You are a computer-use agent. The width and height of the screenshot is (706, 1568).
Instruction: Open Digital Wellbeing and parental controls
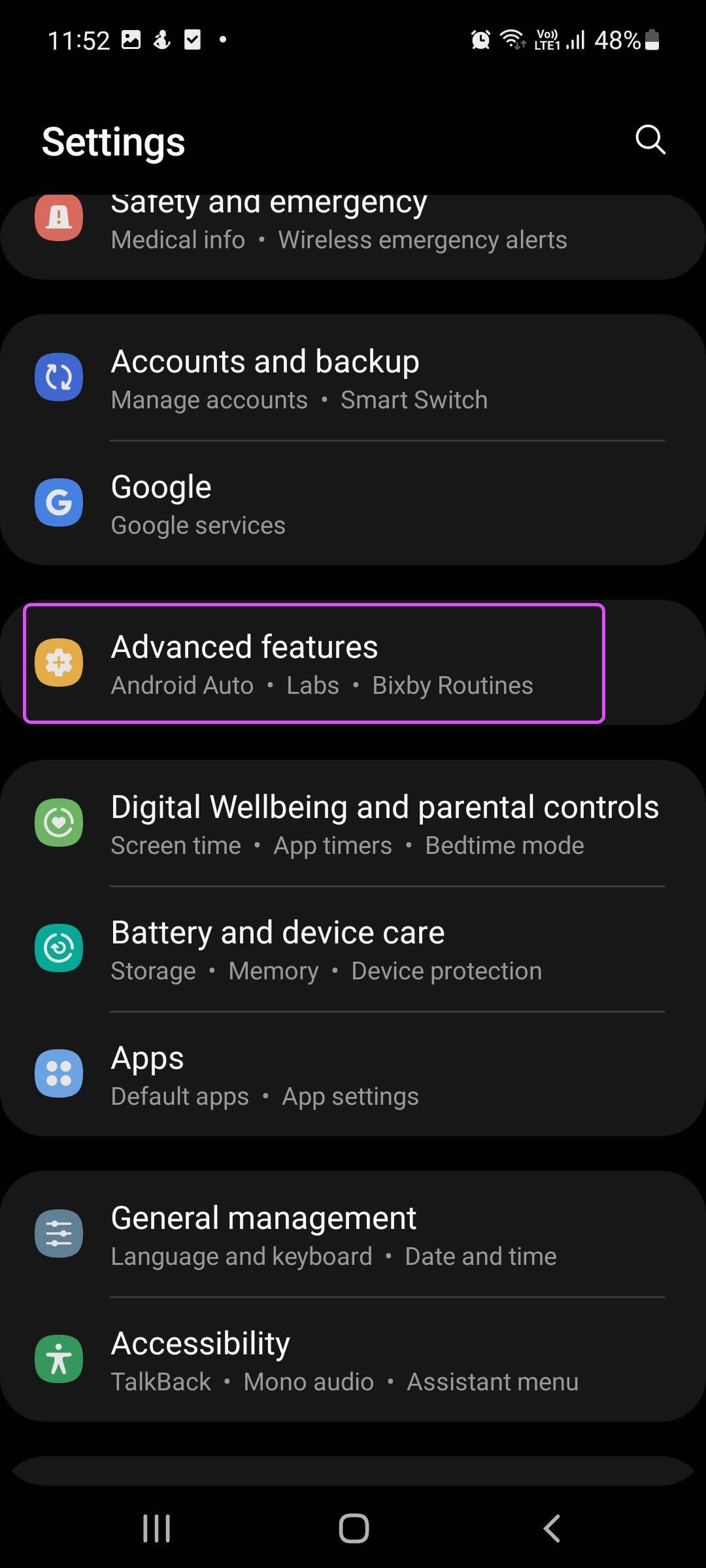click(353, 823)
